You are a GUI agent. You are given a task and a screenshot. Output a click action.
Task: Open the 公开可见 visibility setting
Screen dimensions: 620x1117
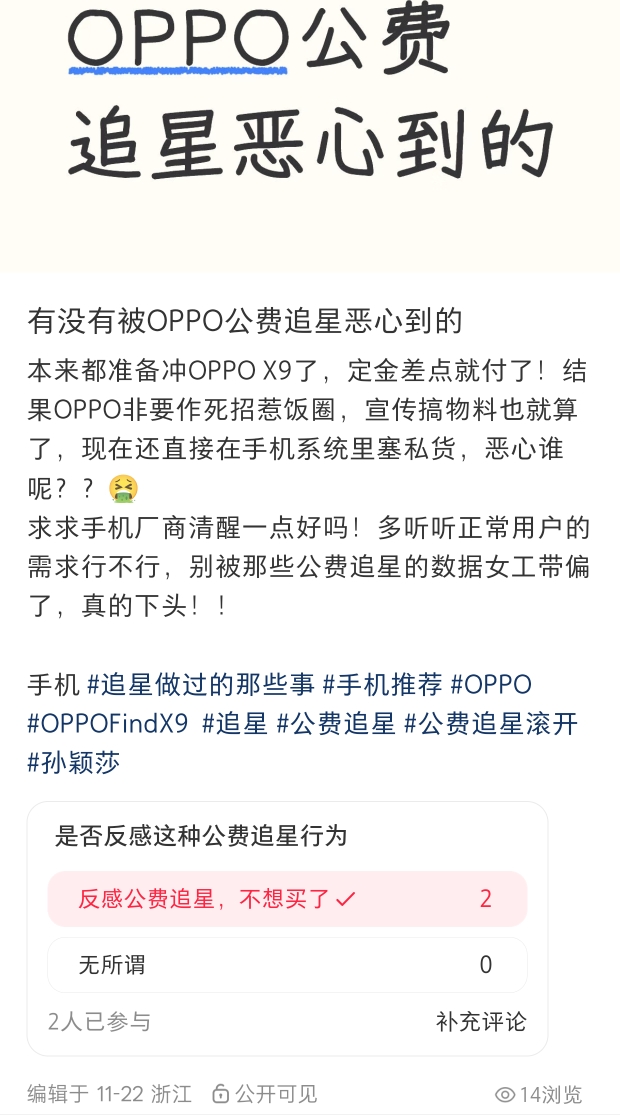pos(266,1095)
